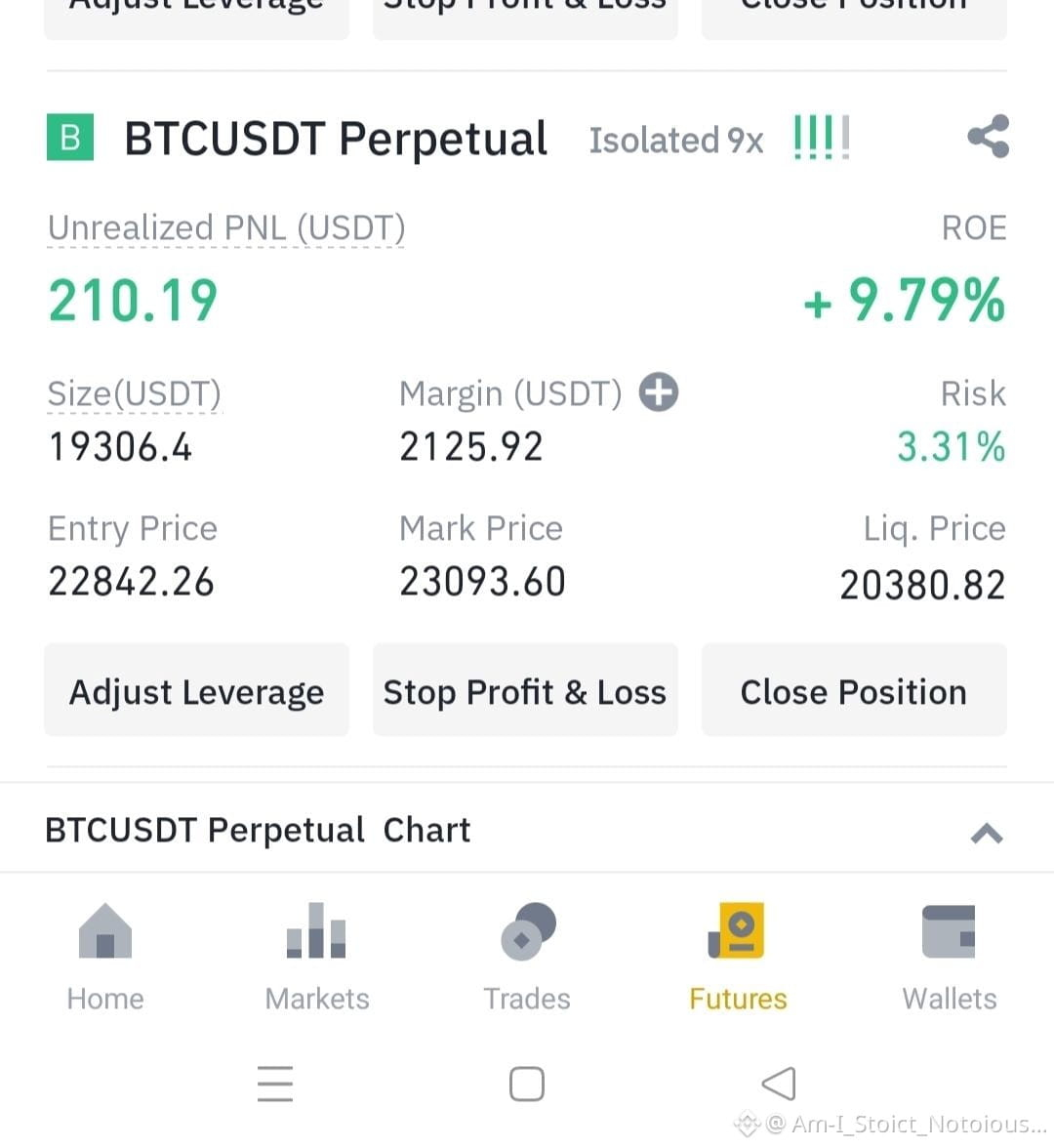Go to the Home tab
The width and height of the screenshot is (1054, 1148).
(x=105, y=957)
